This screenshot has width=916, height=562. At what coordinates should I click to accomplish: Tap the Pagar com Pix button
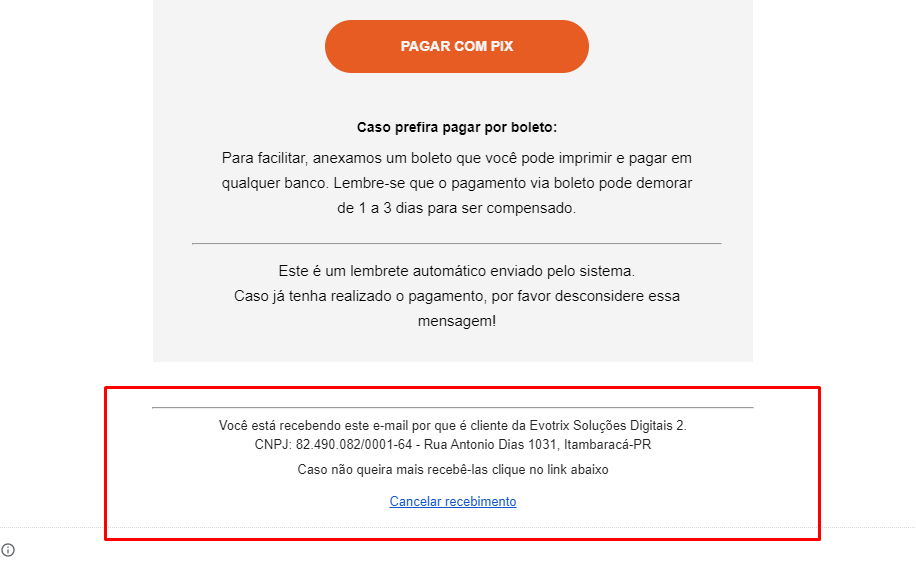(x=456, y=47)
